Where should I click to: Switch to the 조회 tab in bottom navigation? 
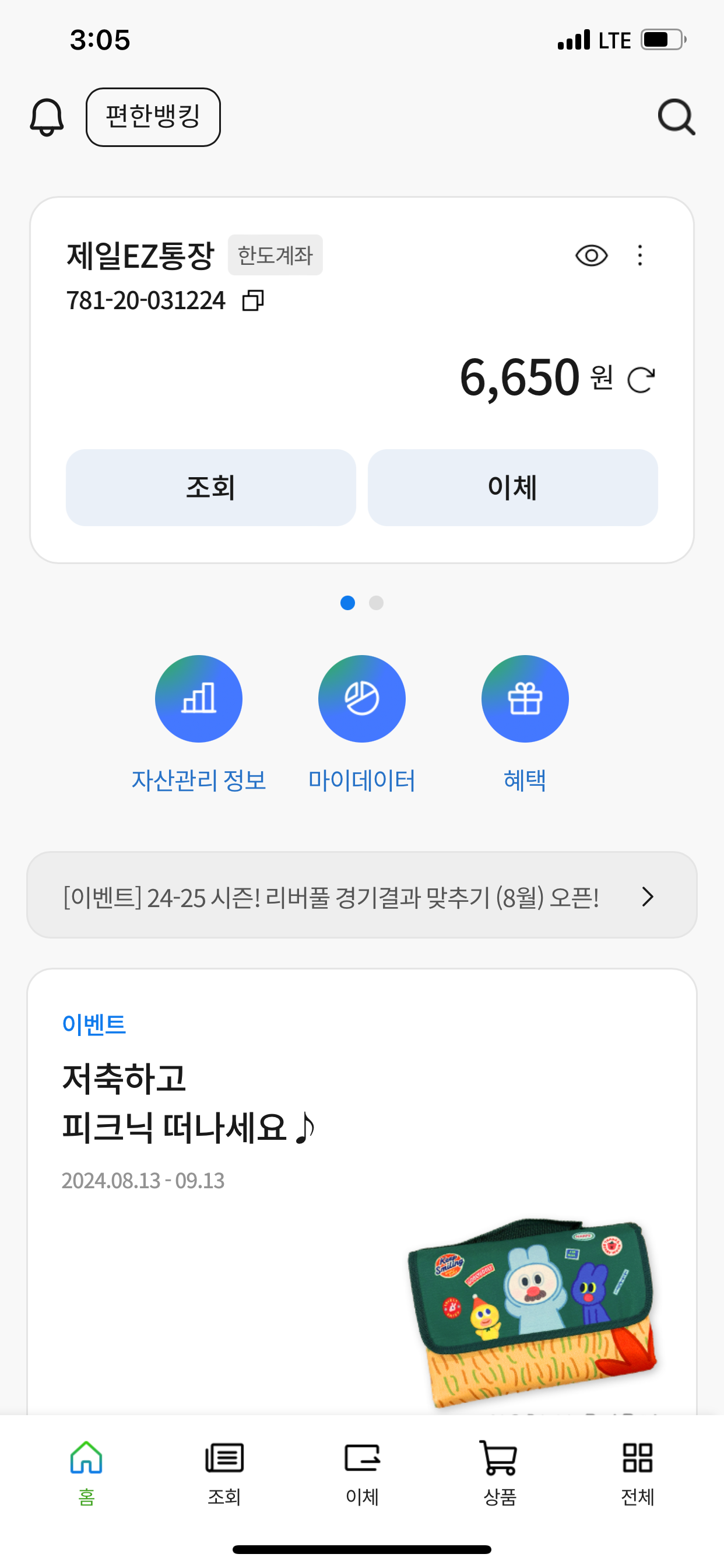click(224, 1471)
